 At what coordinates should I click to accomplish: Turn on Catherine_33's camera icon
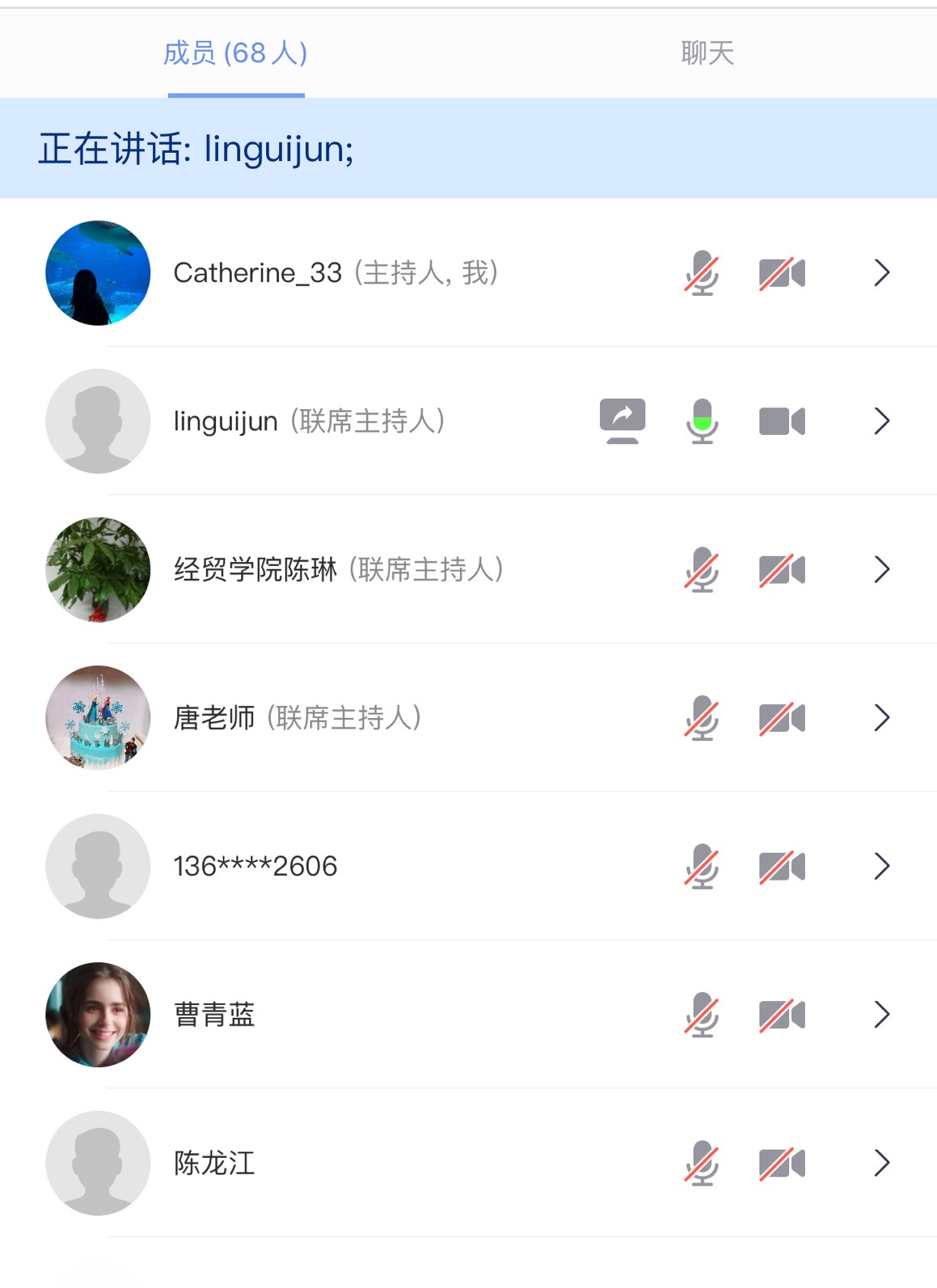[782, 273]
